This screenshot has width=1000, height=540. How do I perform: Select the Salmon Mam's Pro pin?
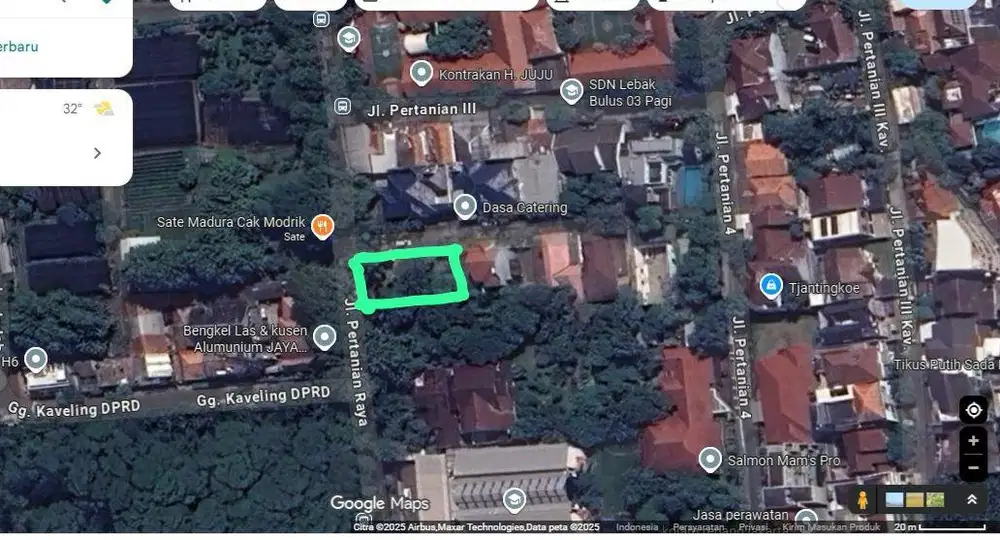click(x=710, y=459)
